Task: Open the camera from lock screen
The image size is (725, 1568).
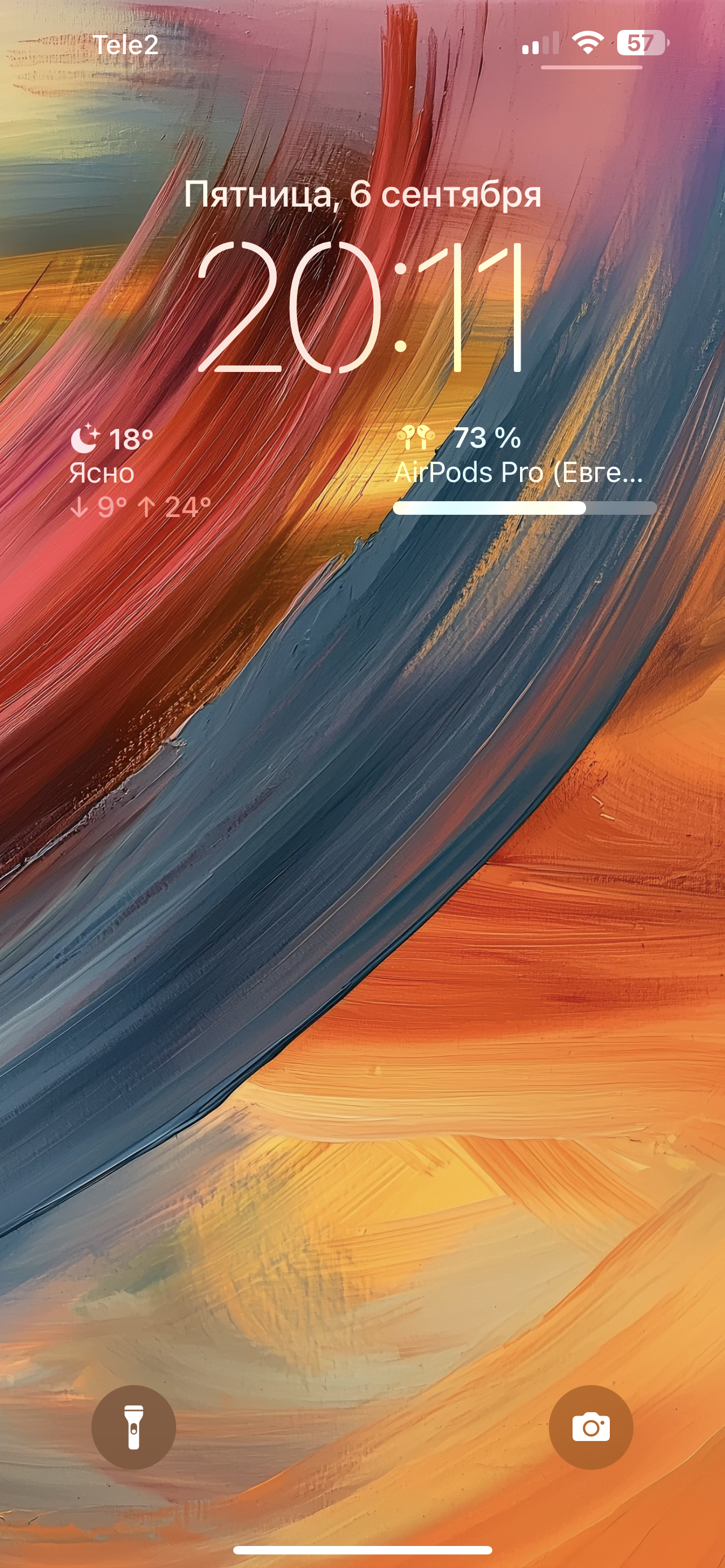Action: pos(591,1427)
